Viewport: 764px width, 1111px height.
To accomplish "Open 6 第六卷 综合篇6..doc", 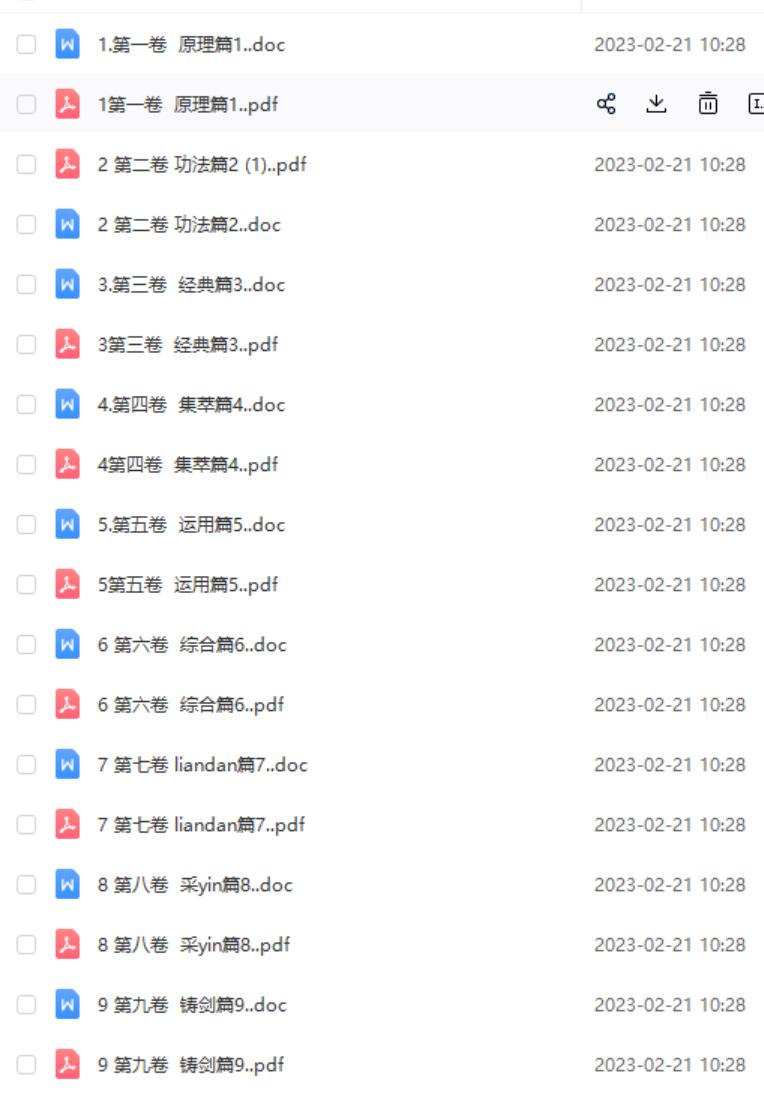I will pos(191,645).
